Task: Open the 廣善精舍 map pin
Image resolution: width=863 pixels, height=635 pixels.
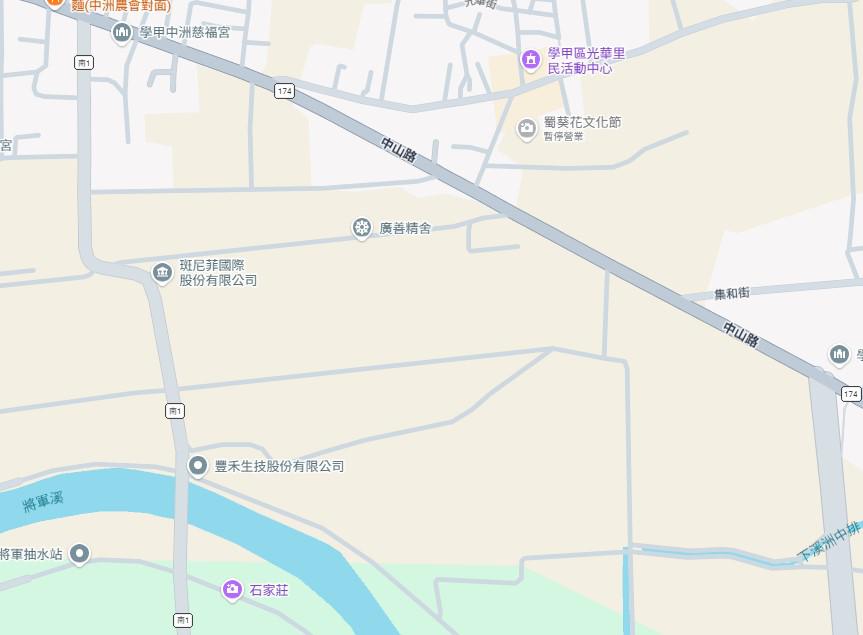Action: [x=362, y=228]
